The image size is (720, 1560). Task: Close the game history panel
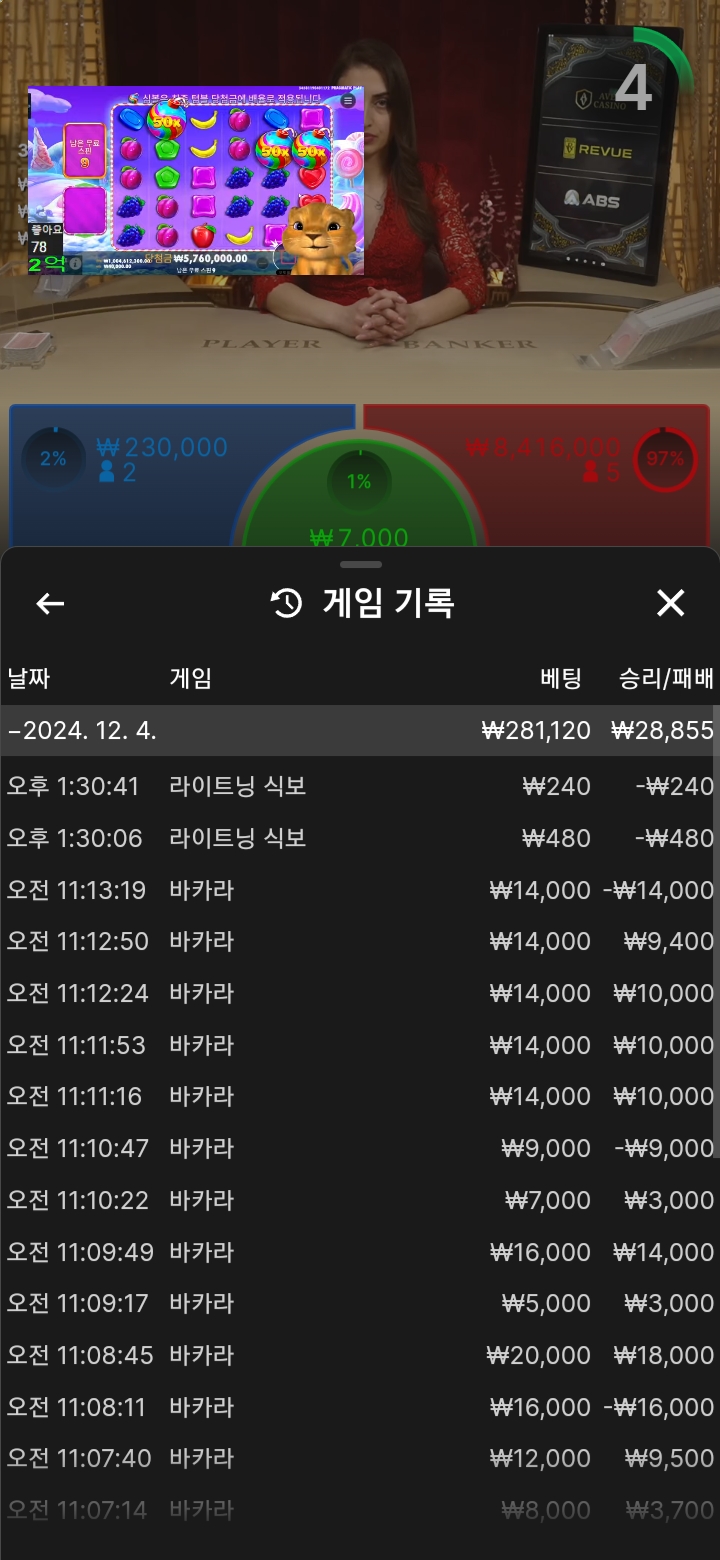[x=670, y=603]
